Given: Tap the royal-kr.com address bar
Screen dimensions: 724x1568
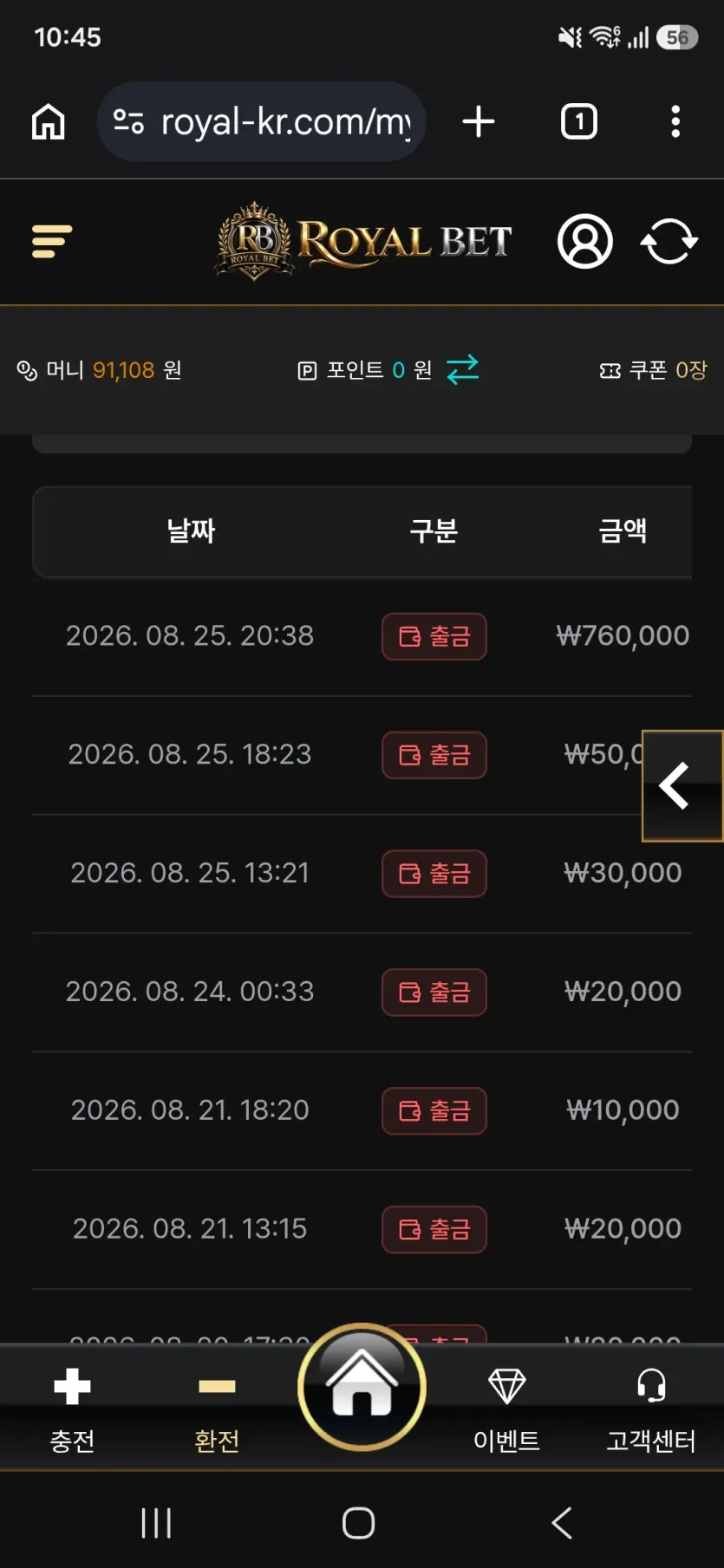Looking at the screenshot, I should click(x=262, y=121).
